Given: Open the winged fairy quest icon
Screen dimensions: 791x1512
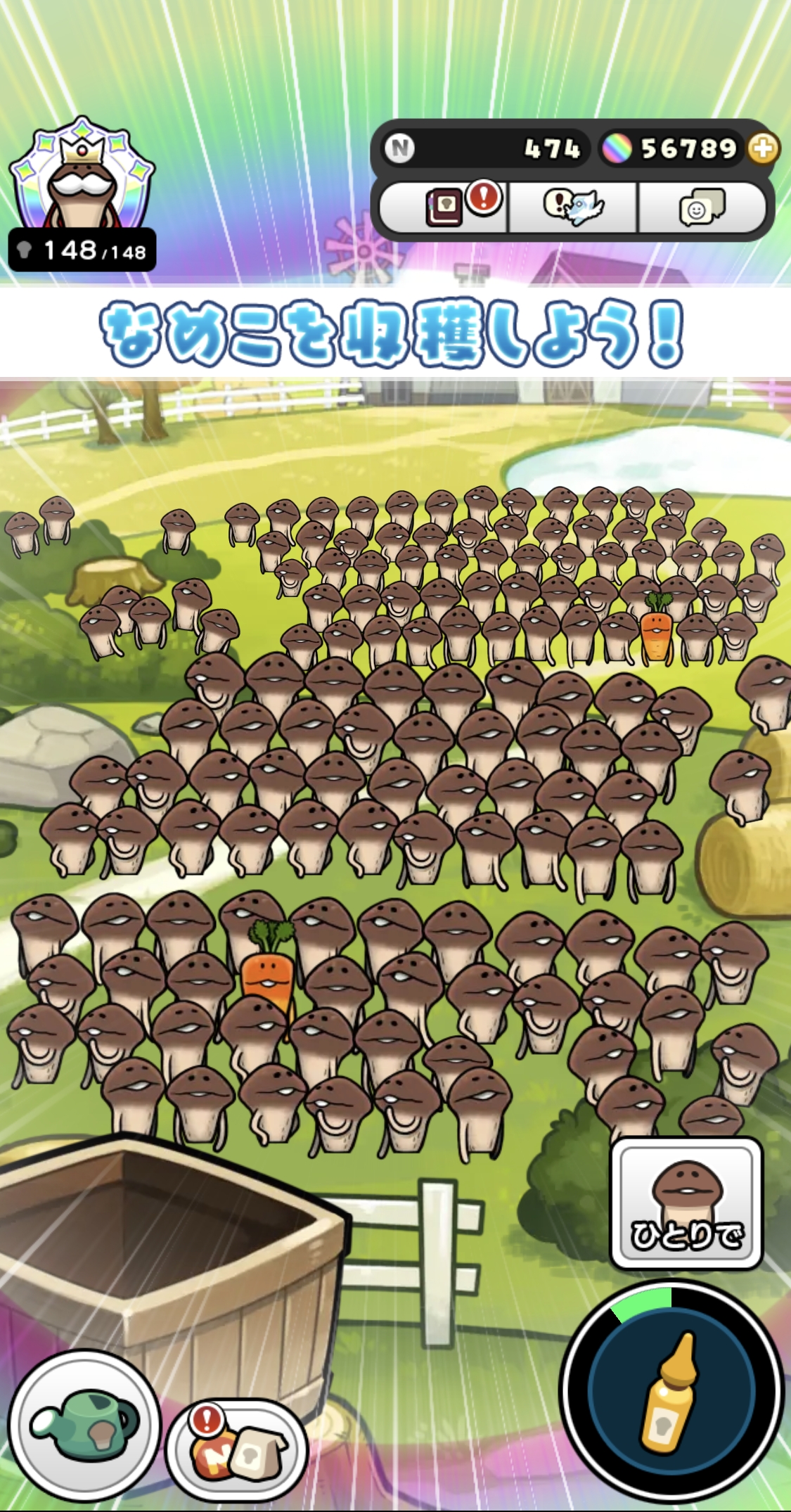Looking at the screenshot, I should click(x=572, y=207).
